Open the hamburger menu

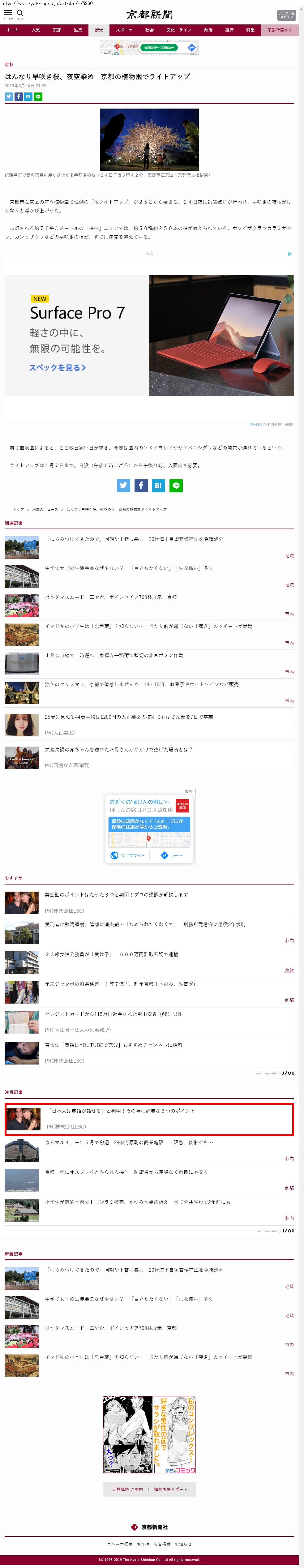click(x=8, y=13)
